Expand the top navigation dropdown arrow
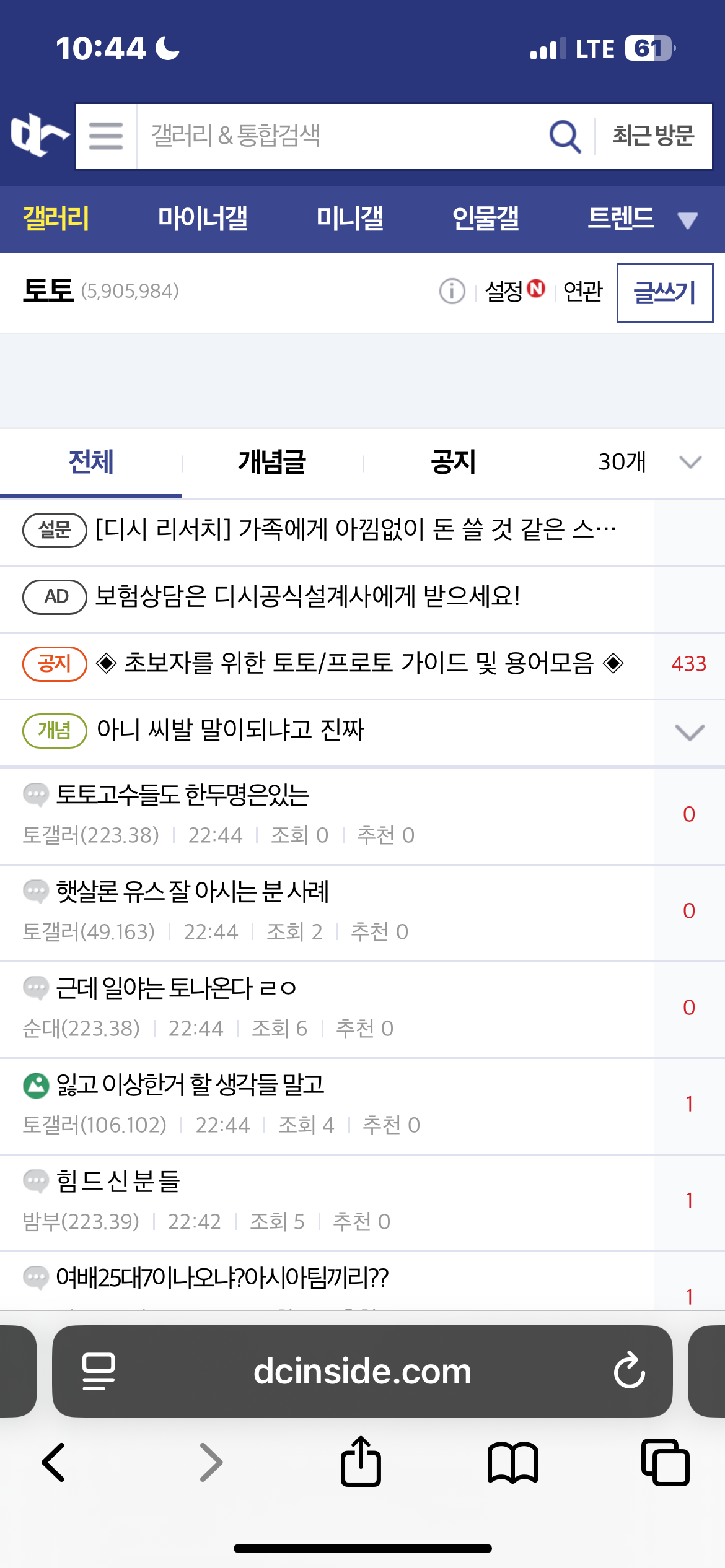 point(688,220)
